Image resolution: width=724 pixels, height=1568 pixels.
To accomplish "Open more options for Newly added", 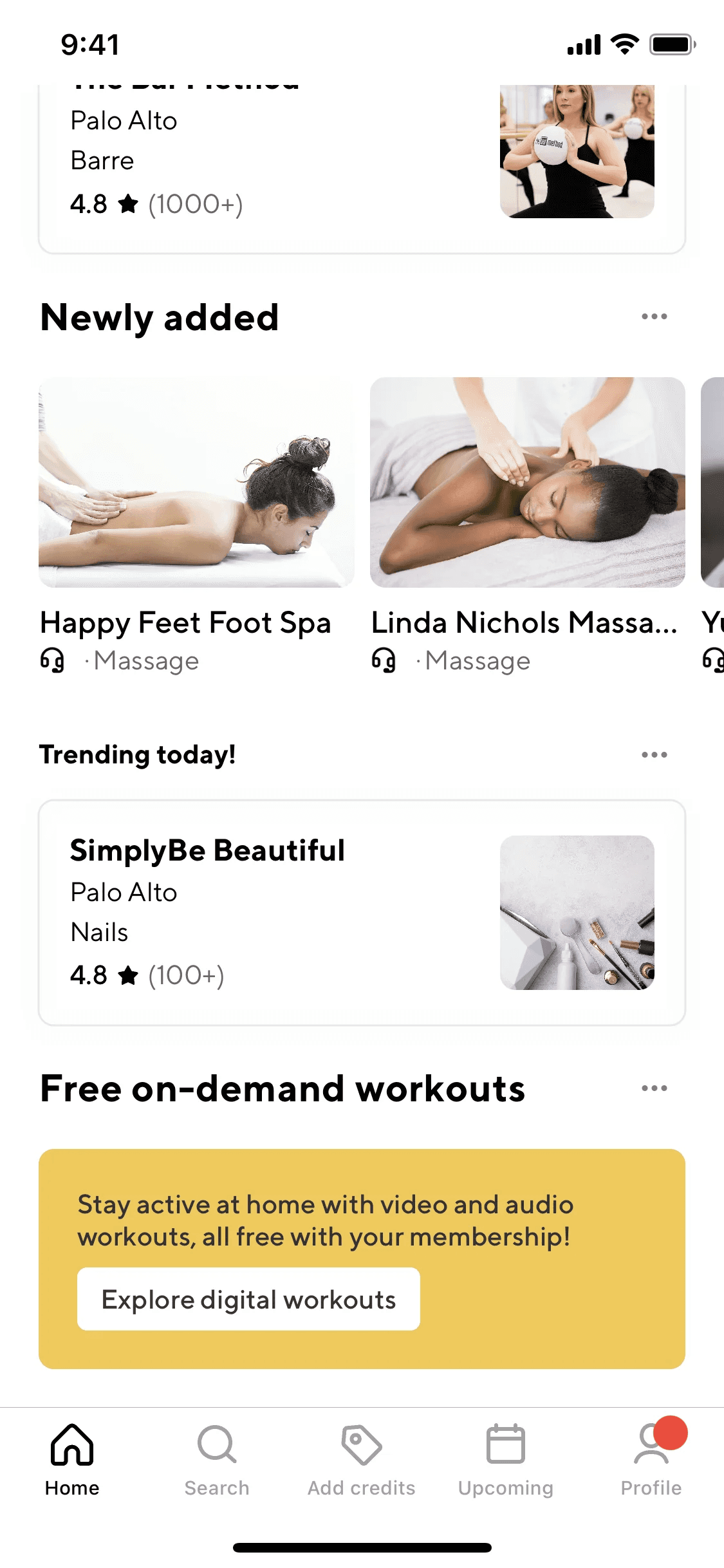I will coord(654,317).
